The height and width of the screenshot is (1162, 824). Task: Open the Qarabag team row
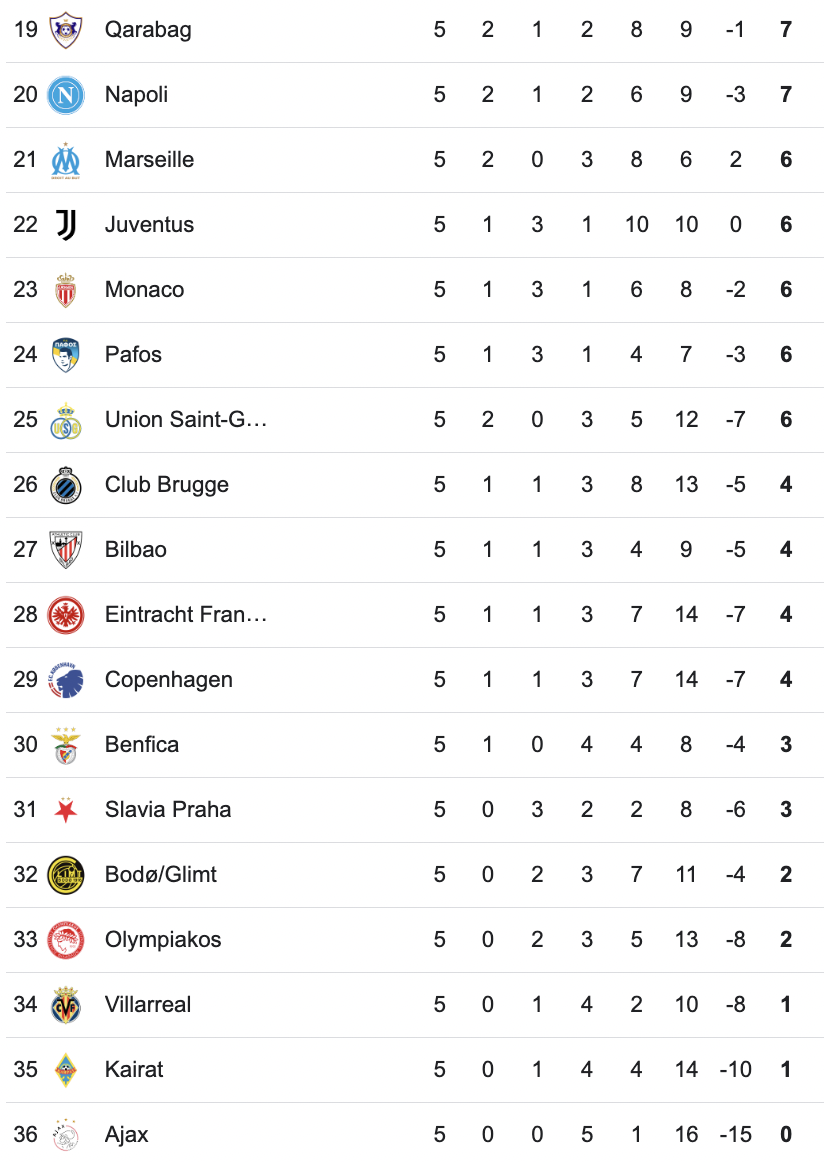pyautogui.click(x=148, y=29)
